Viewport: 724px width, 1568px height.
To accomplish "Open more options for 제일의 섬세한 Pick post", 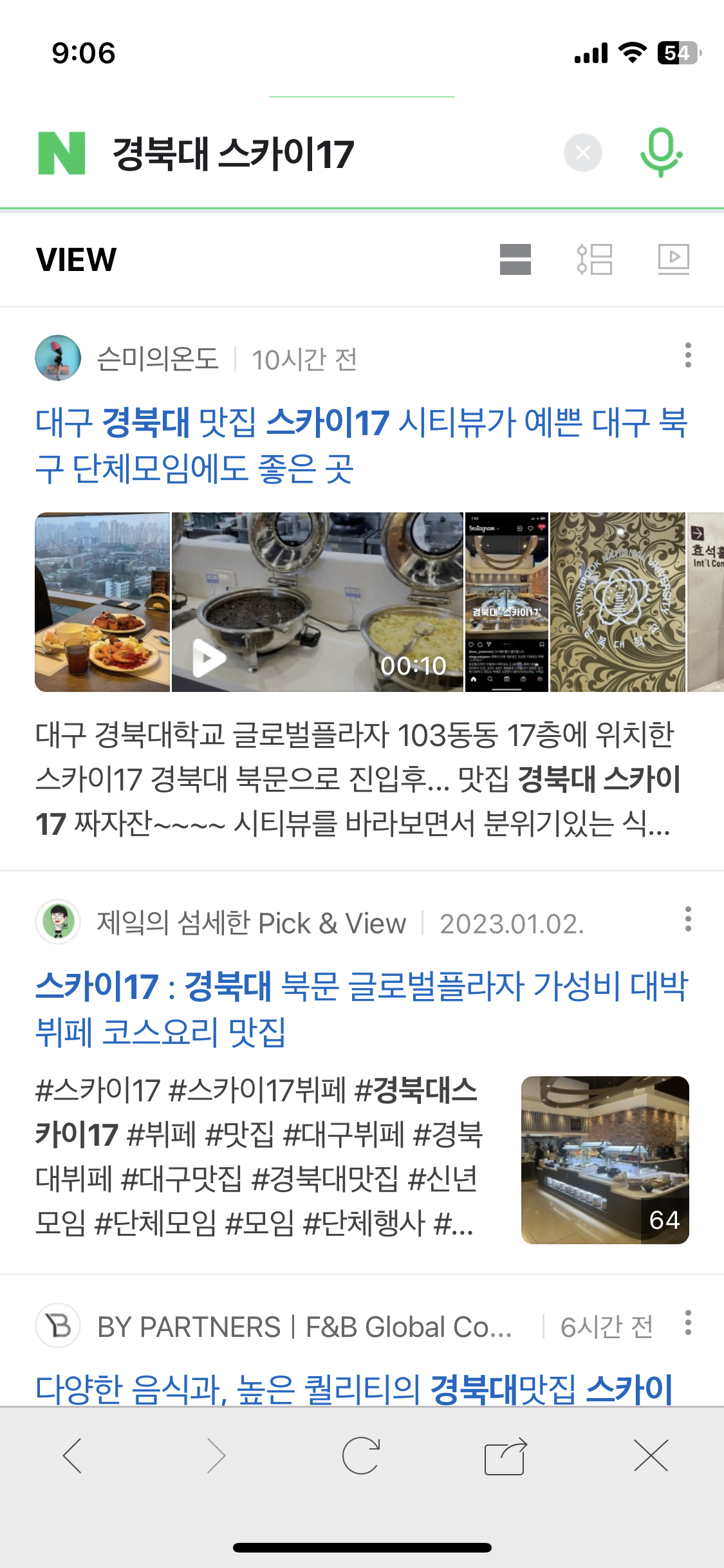I will (x=688, y=919).
